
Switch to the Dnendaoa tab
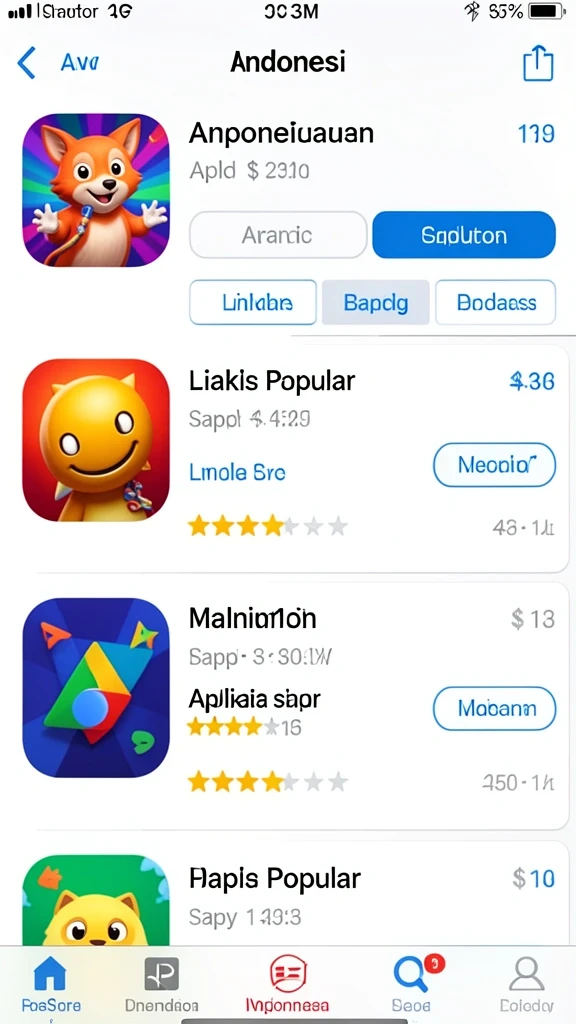(161, 985)
